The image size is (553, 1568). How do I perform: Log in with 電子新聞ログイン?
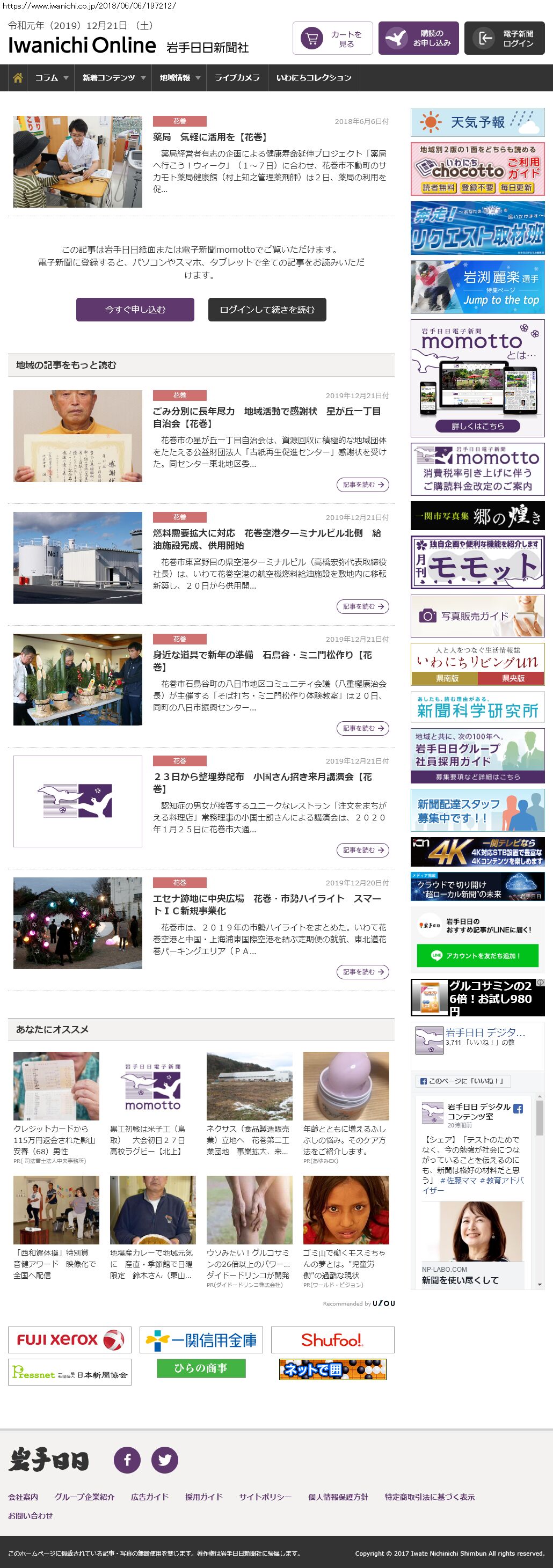(x=504, y=38)
